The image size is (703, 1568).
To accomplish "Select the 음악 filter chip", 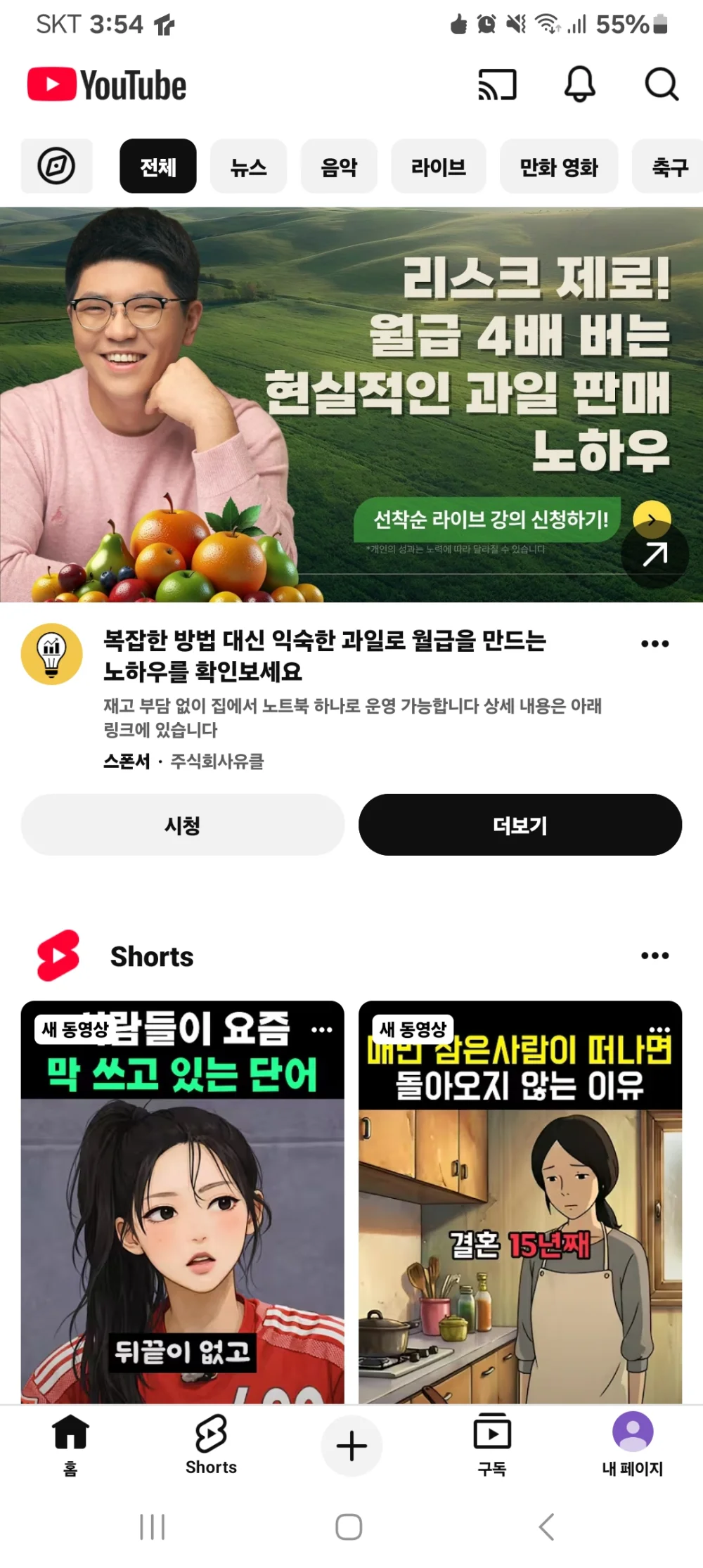I will click(339, 167).
